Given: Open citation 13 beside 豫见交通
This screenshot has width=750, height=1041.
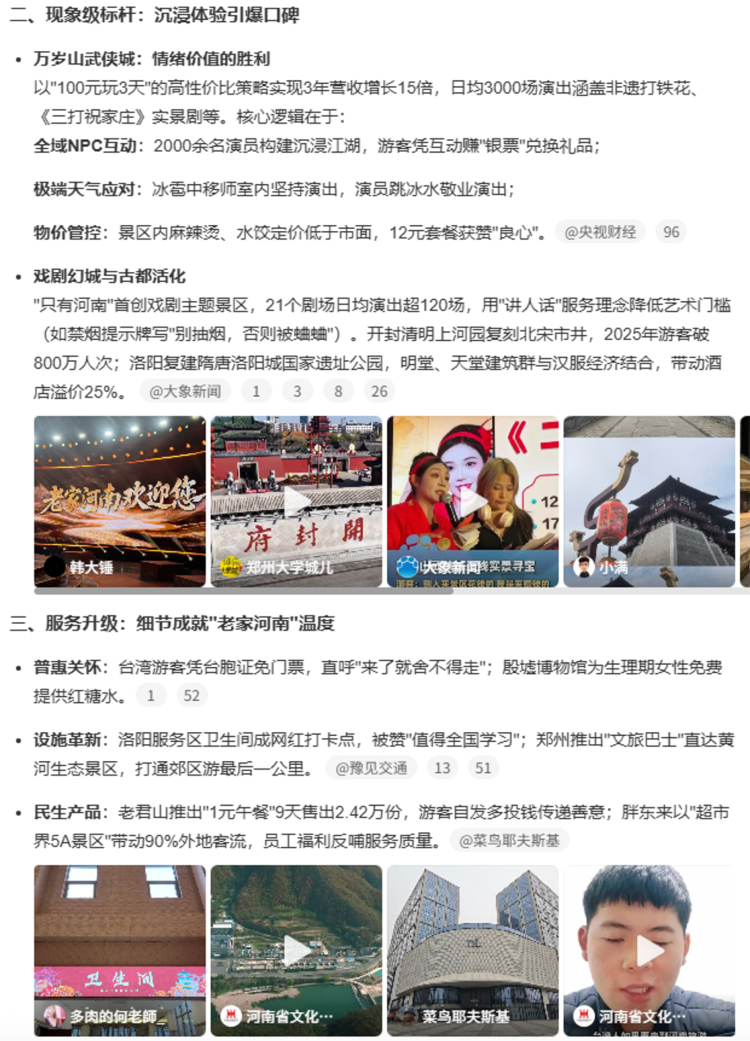Looking at the screenshot, I should pos(442,767).
